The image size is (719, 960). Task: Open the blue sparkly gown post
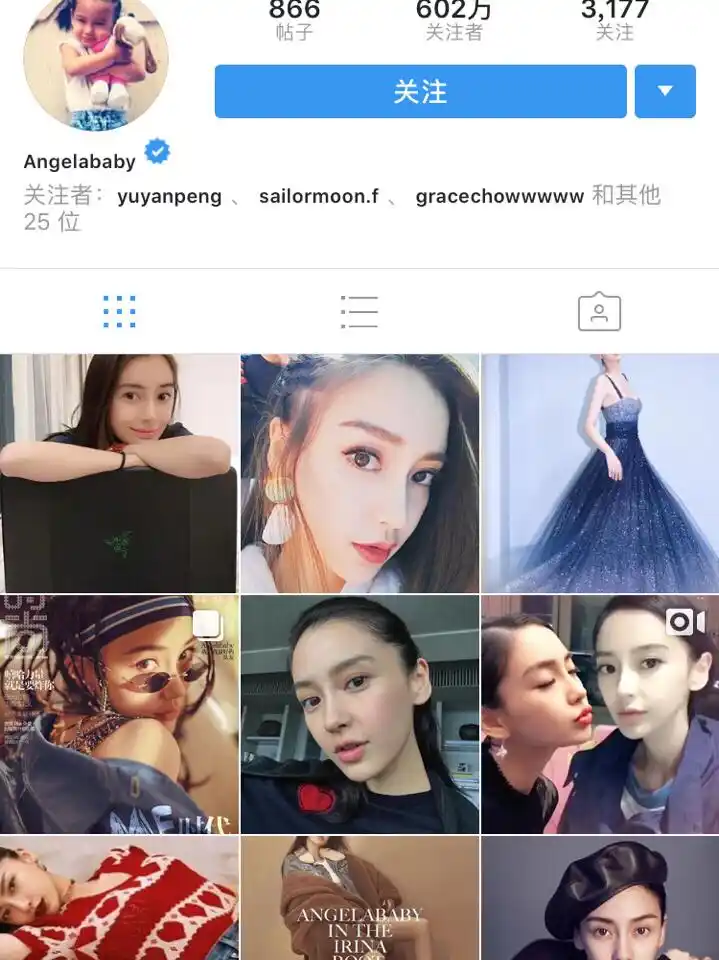click(x=600, y=473)
